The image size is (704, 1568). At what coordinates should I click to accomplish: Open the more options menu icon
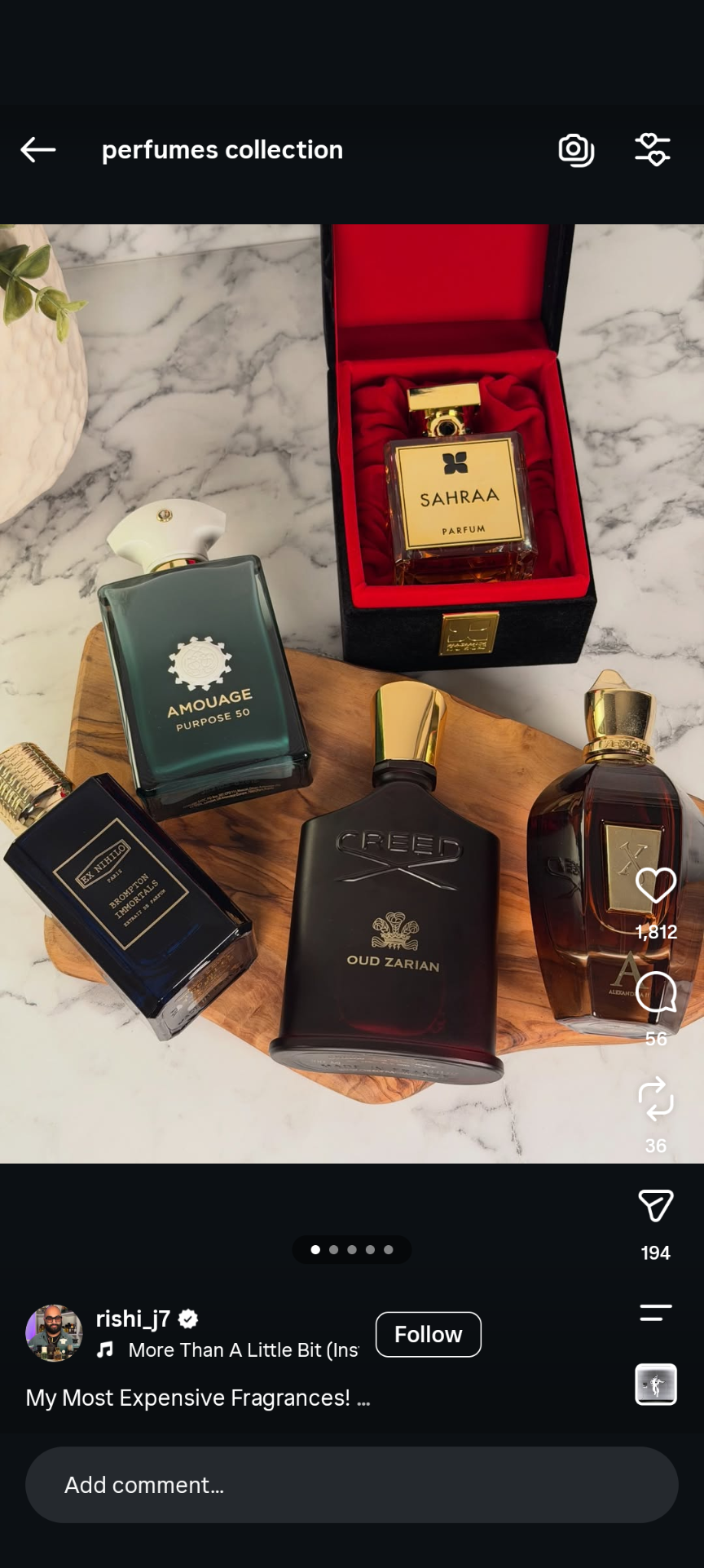[656, 1313]
